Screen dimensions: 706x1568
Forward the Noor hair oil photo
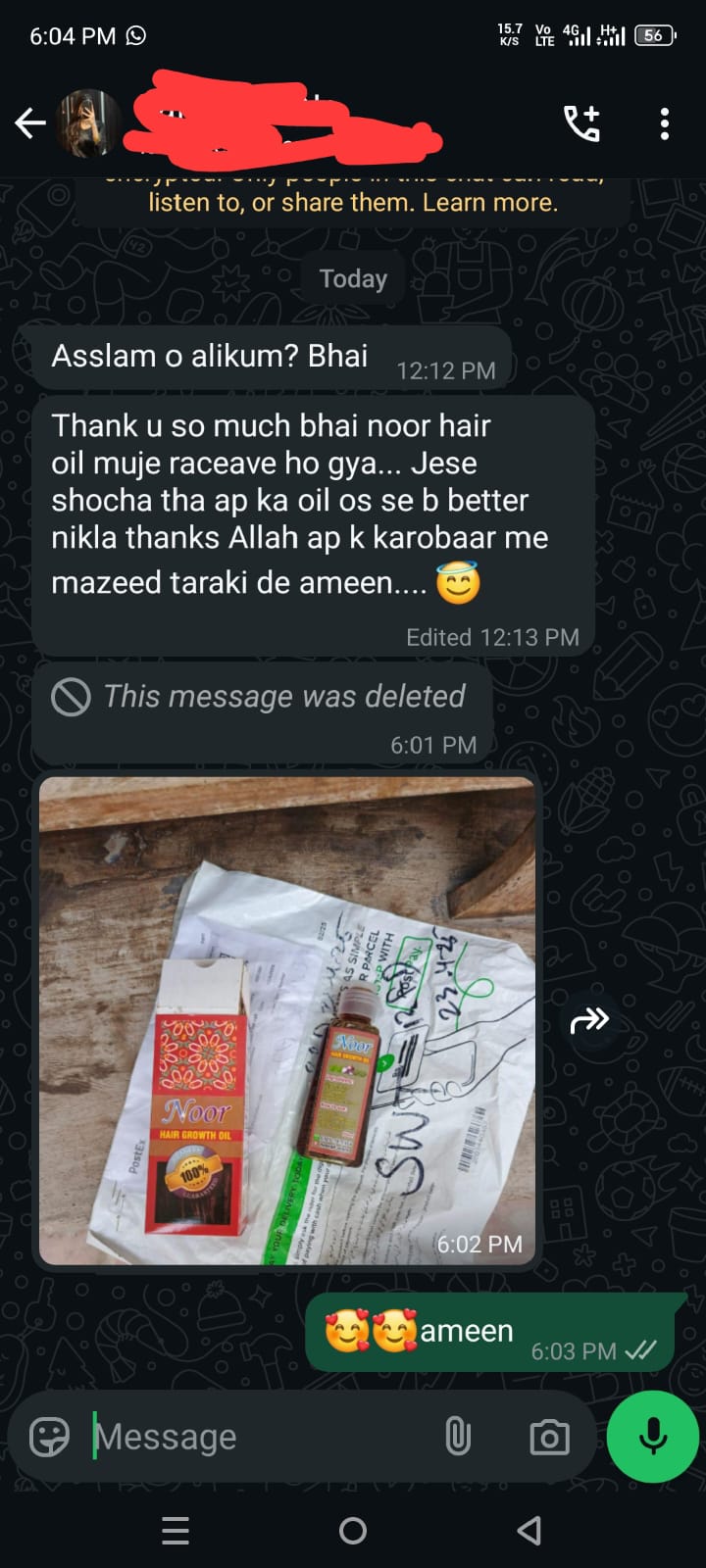point(589,1021)
